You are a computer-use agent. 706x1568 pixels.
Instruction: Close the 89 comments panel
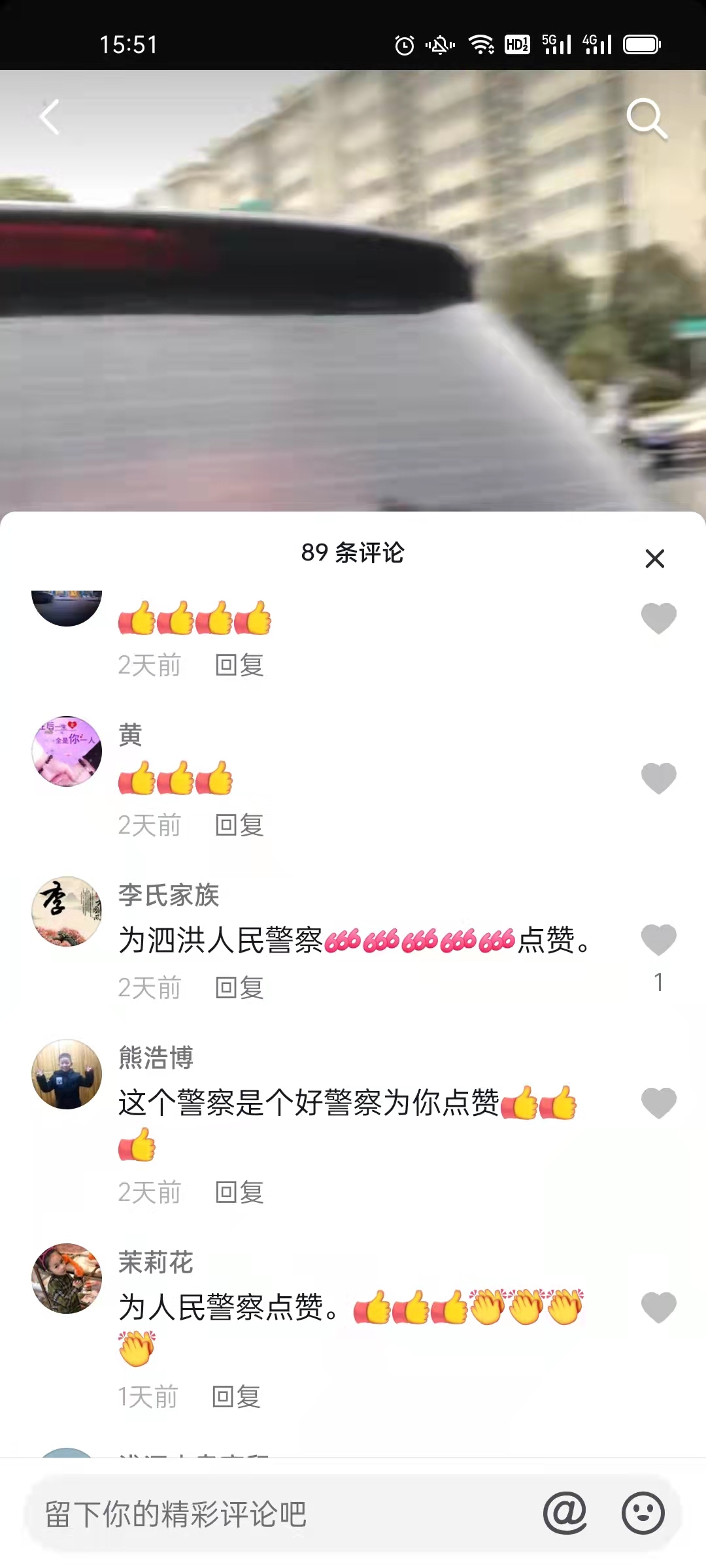point(654,559)
